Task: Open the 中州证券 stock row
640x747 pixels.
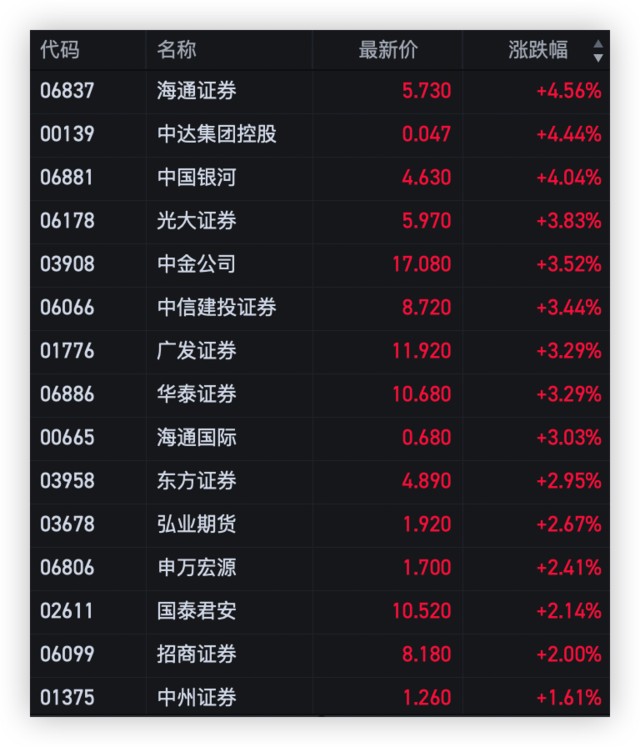Action: point(197,697)
